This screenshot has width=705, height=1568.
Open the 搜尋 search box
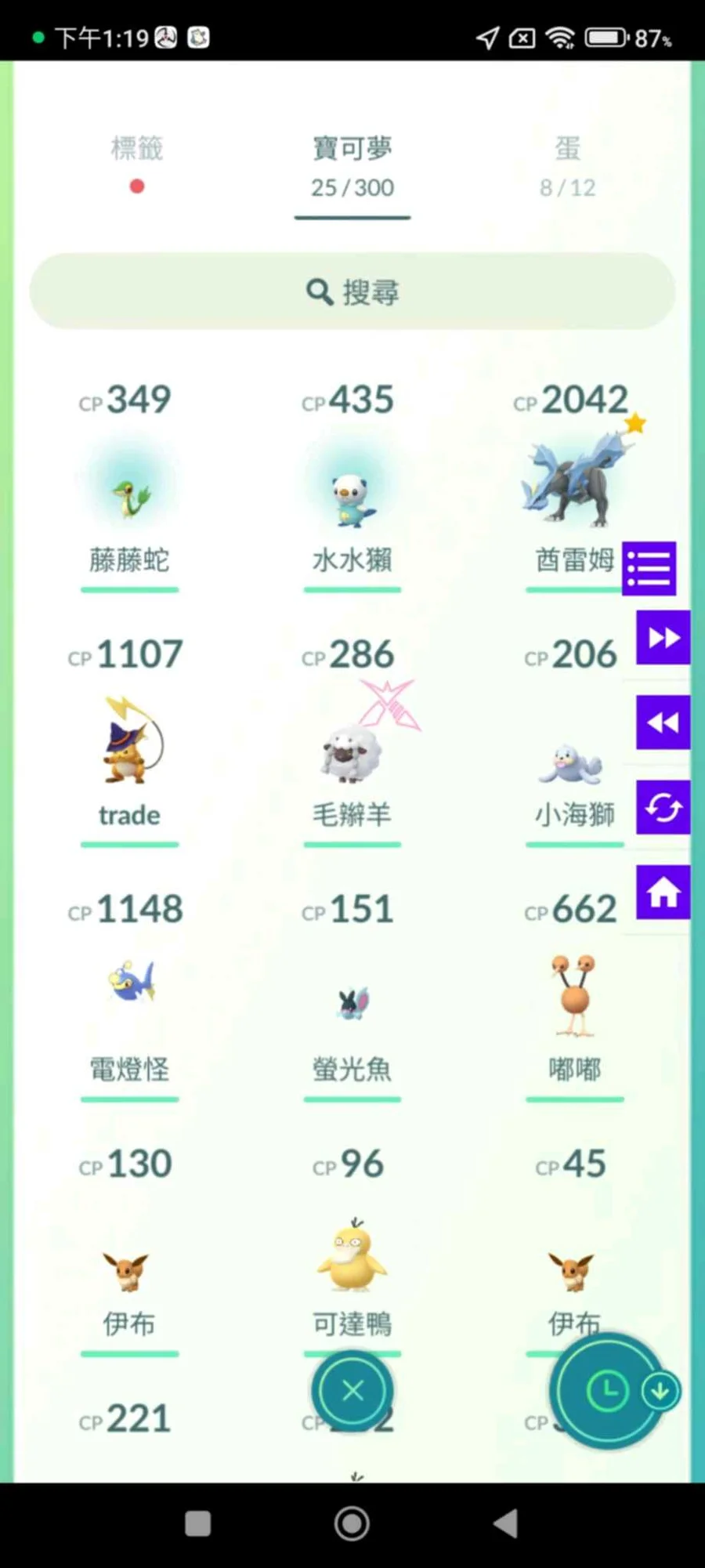[x=352, y=292]
